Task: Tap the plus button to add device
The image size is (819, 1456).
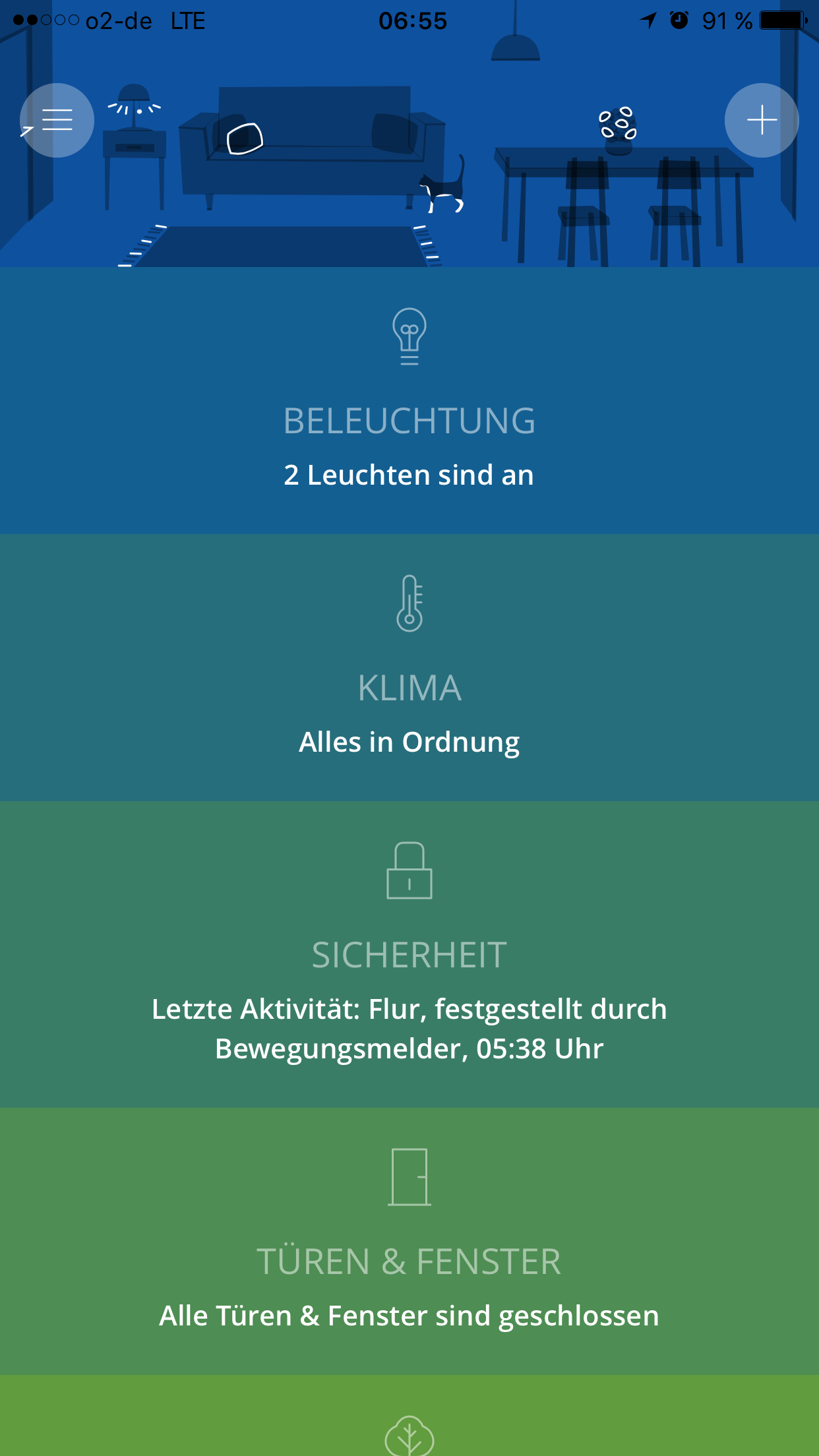Action: 762,120
